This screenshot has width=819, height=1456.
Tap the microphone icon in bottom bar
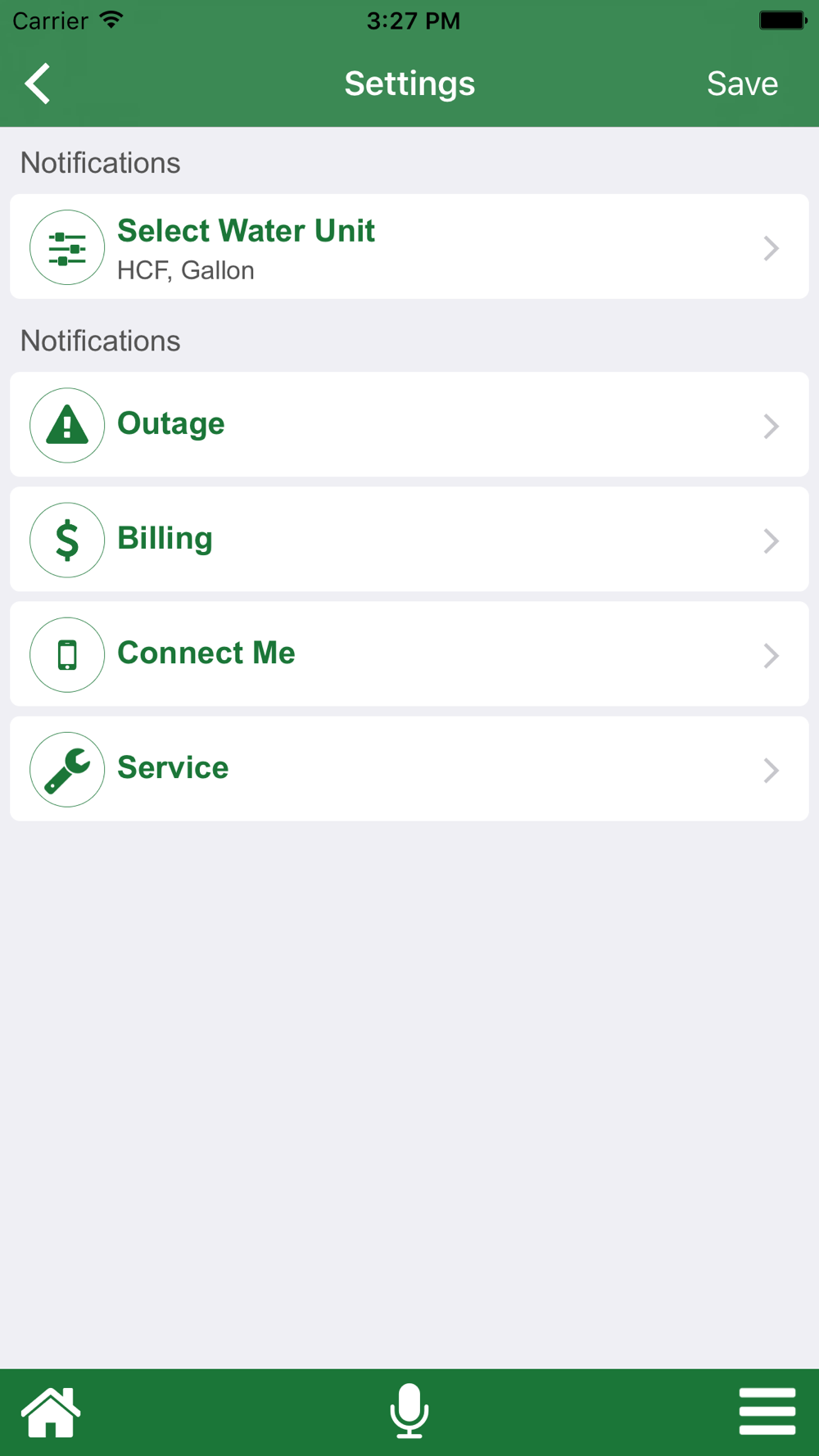(409, 1411)
